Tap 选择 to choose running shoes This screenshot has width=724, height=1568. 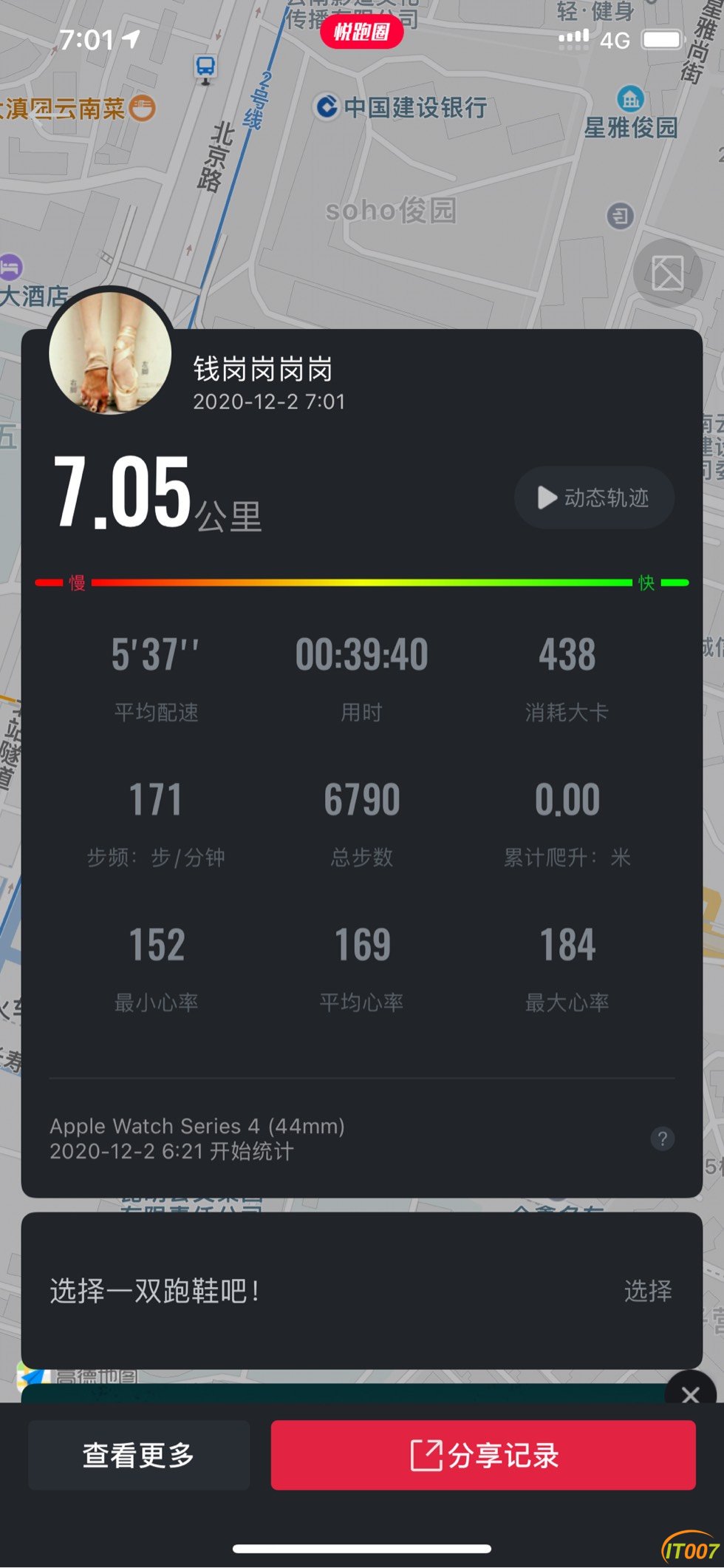pos(648,1291)
